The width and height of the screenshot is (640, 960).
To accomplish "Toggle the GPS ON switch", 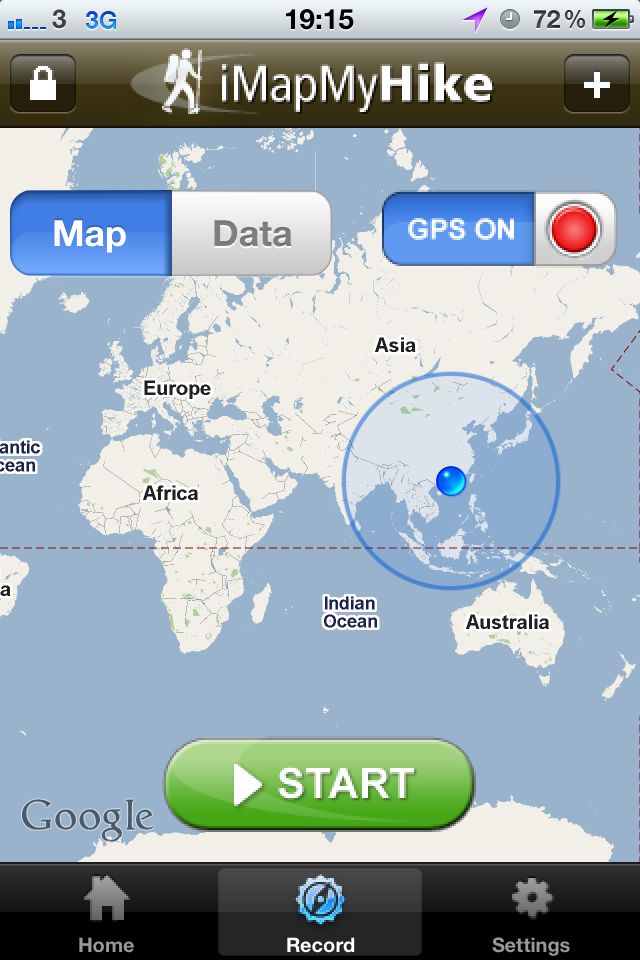I will [x=497, y=229].
